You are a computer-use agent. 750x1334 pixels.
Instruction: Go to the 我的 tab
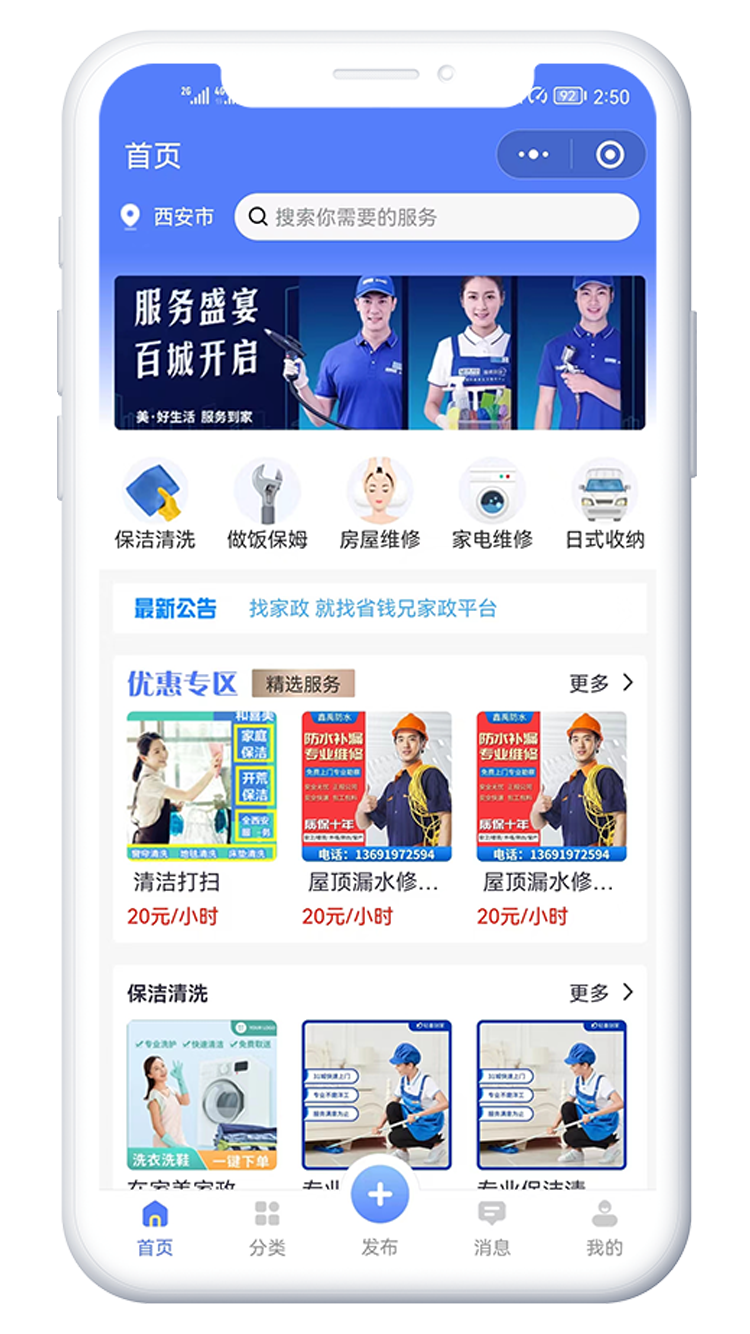(604, 1228)
